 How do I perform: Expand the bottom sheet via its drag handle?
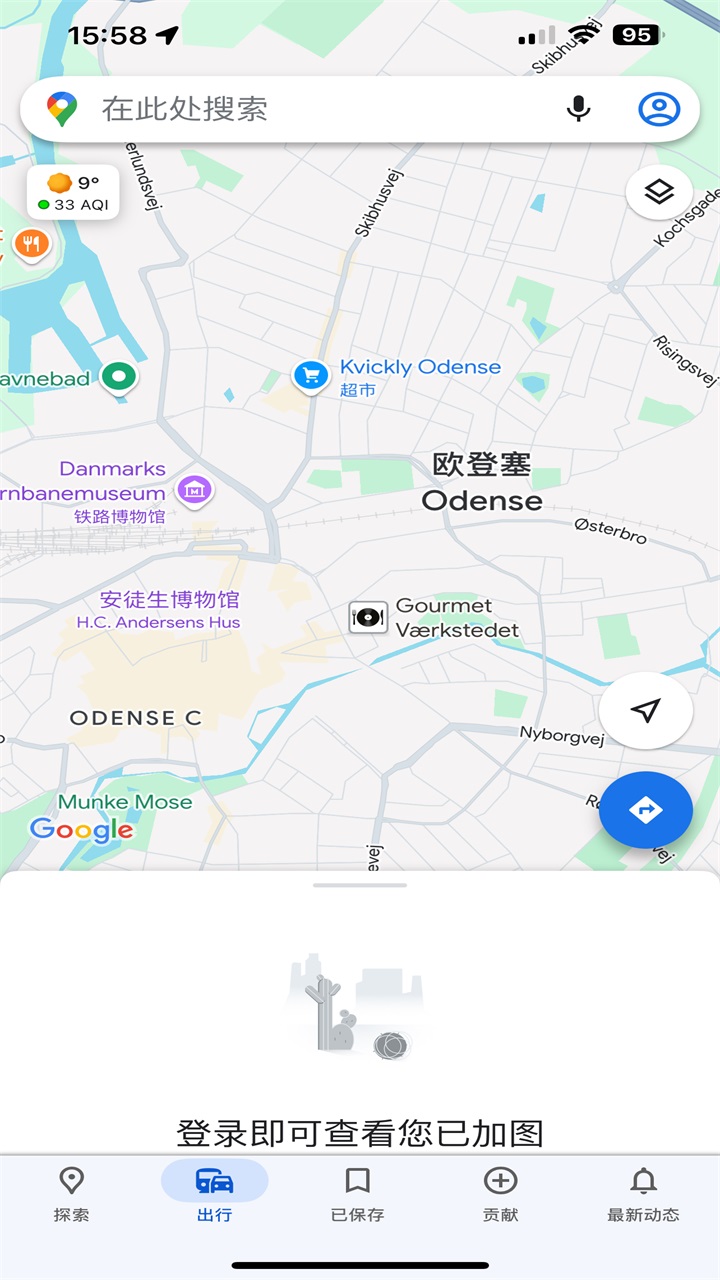coord(360,884)
